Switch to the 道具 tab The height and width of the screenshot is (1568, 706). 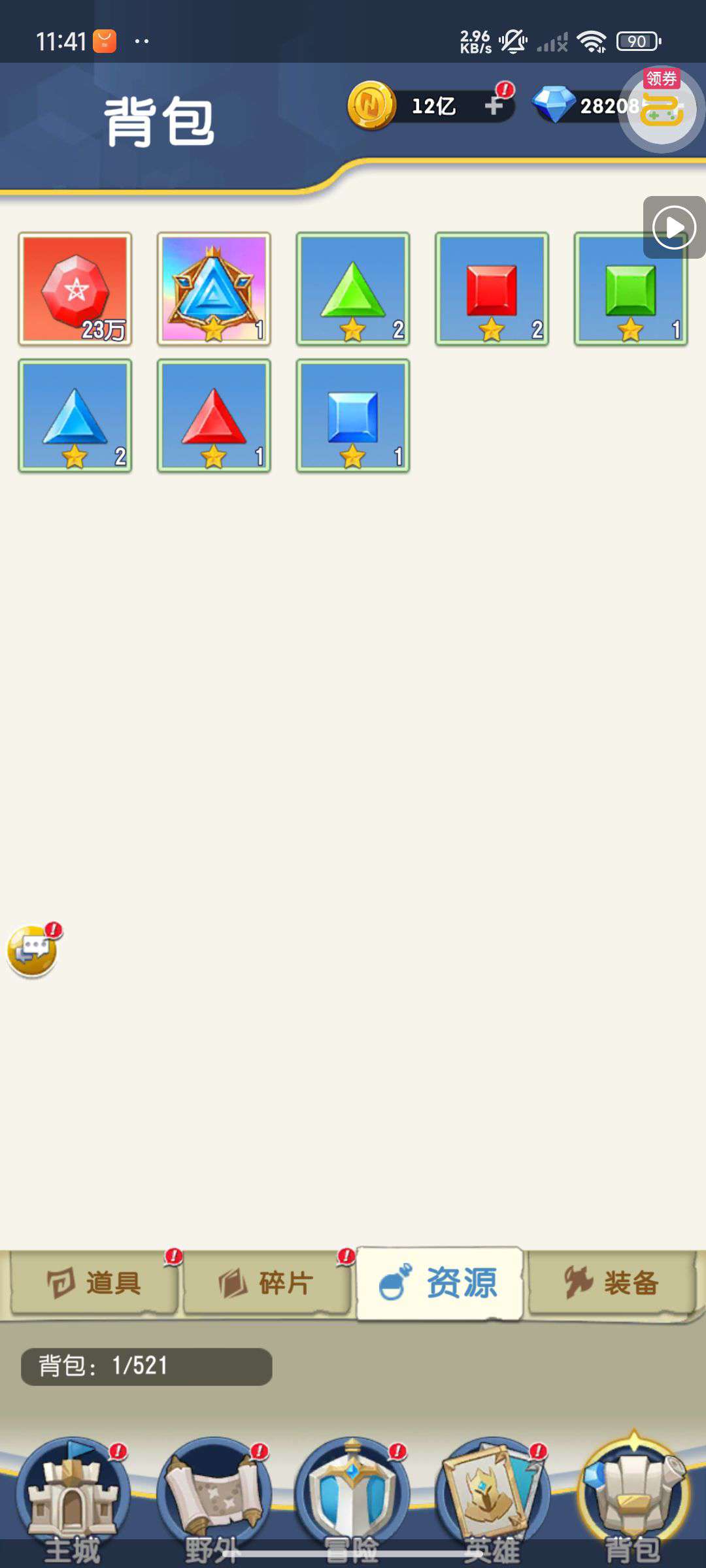[94, 1283]
